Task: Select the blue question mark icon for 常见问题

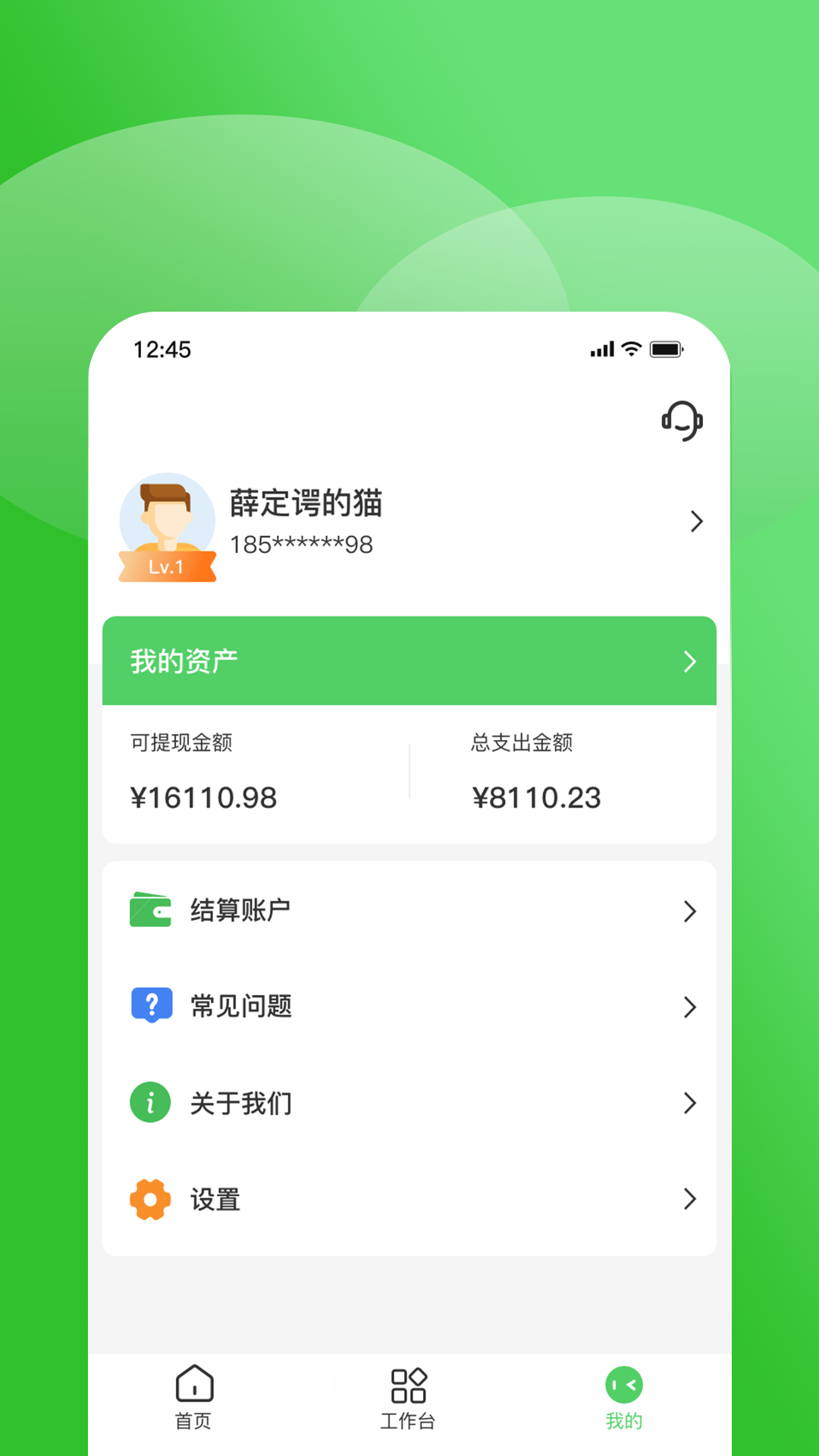Action: point(150,1006)
